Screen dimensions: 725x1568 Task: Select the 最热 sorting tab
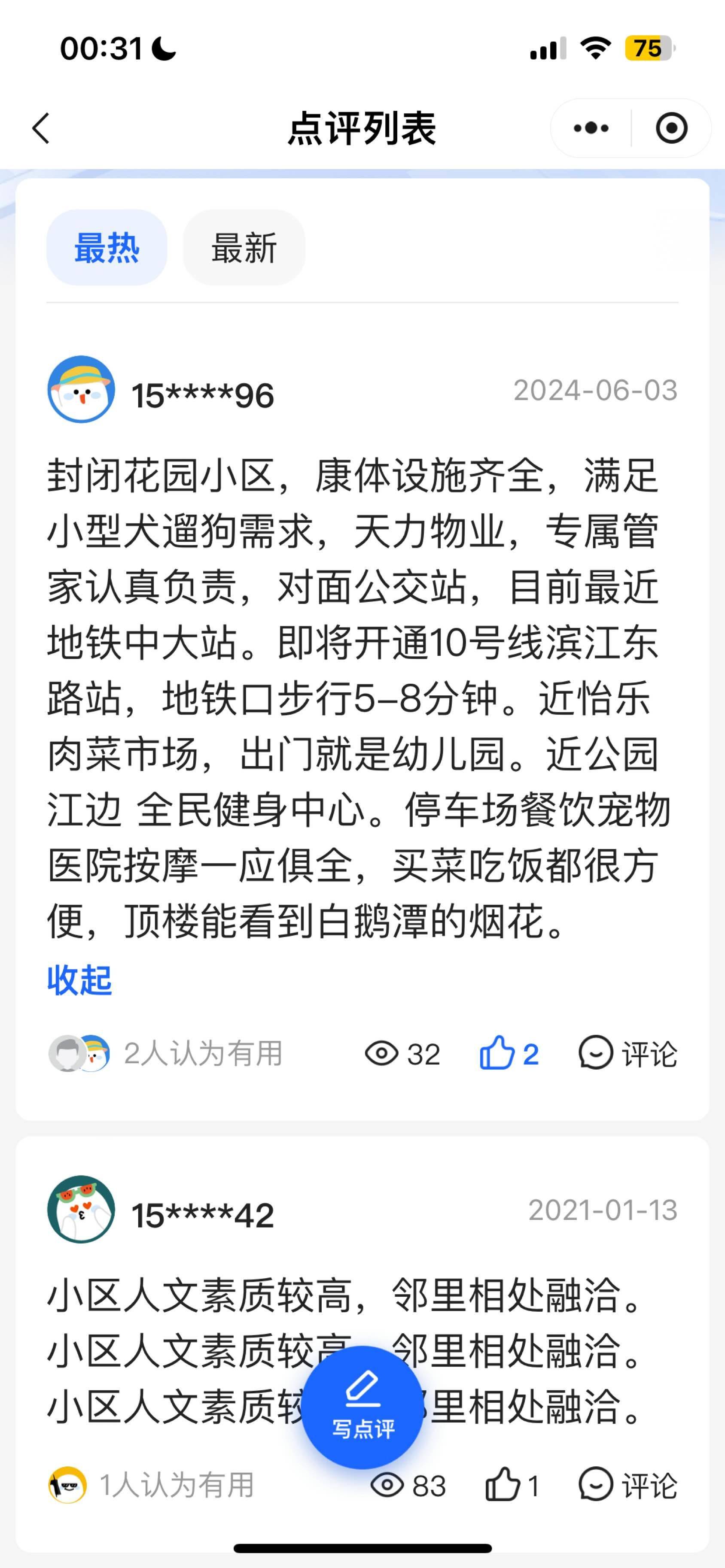pos(107,248)
